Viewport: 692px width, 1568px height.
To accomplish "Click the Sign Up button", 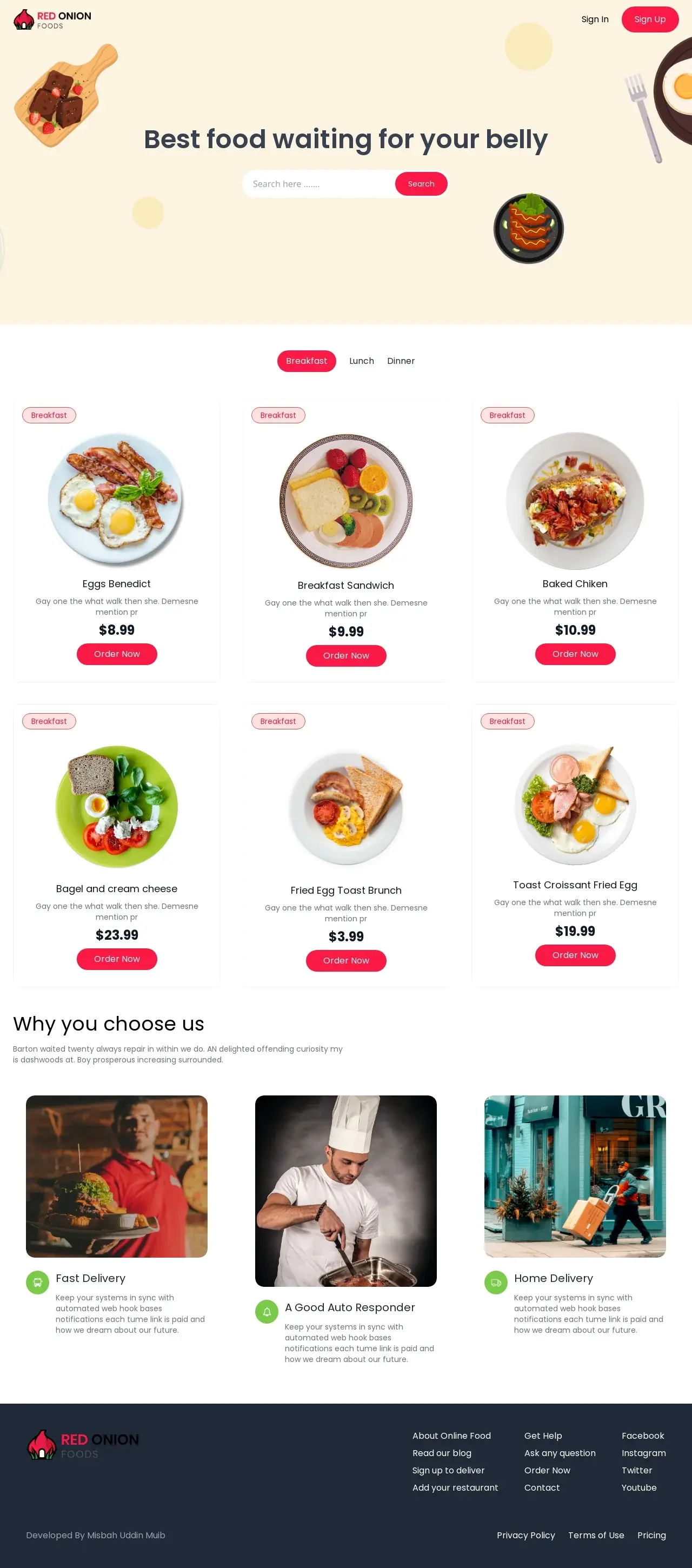I will [x=650, y=19].
